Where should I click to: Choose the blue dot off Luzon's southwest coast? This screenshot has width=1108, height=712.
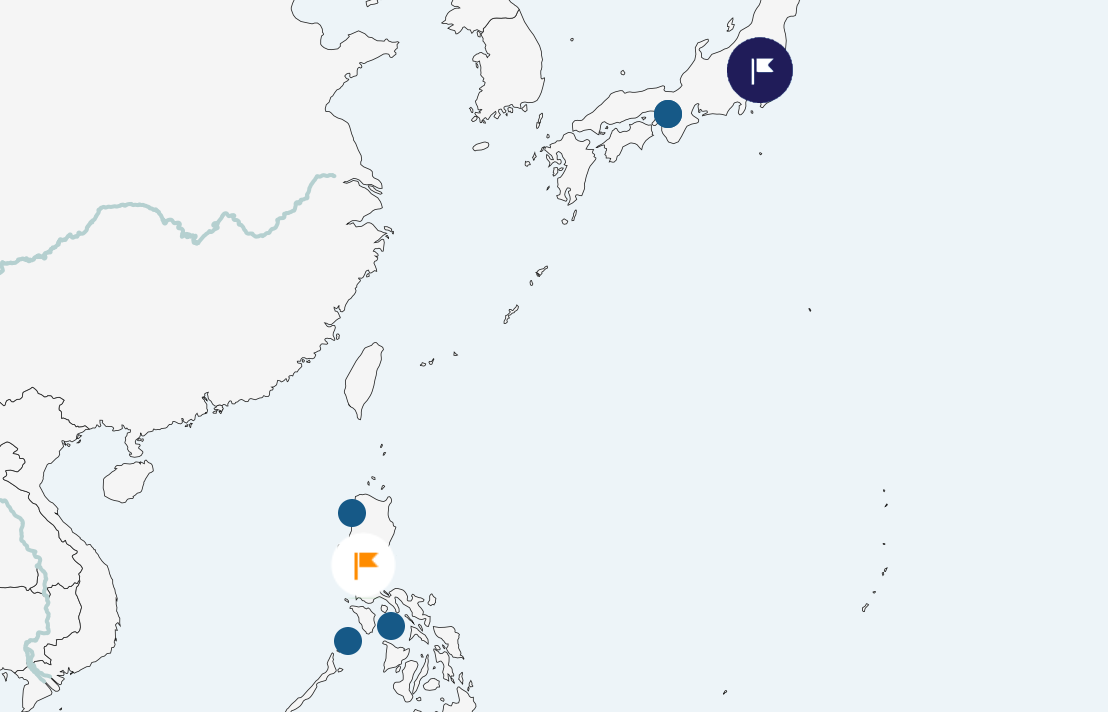348,641
